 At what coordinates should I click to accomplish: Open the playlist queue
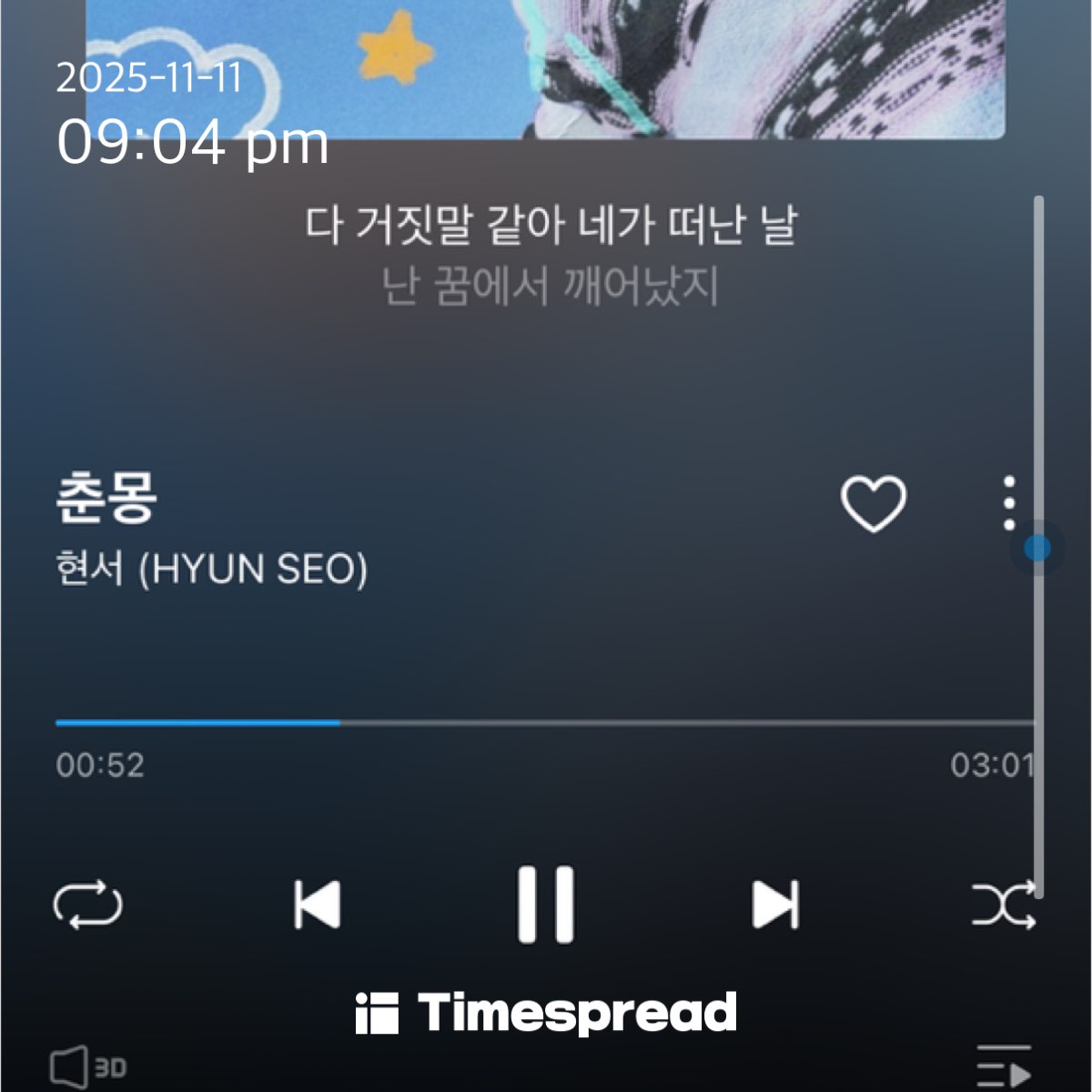[1004, 1067]
